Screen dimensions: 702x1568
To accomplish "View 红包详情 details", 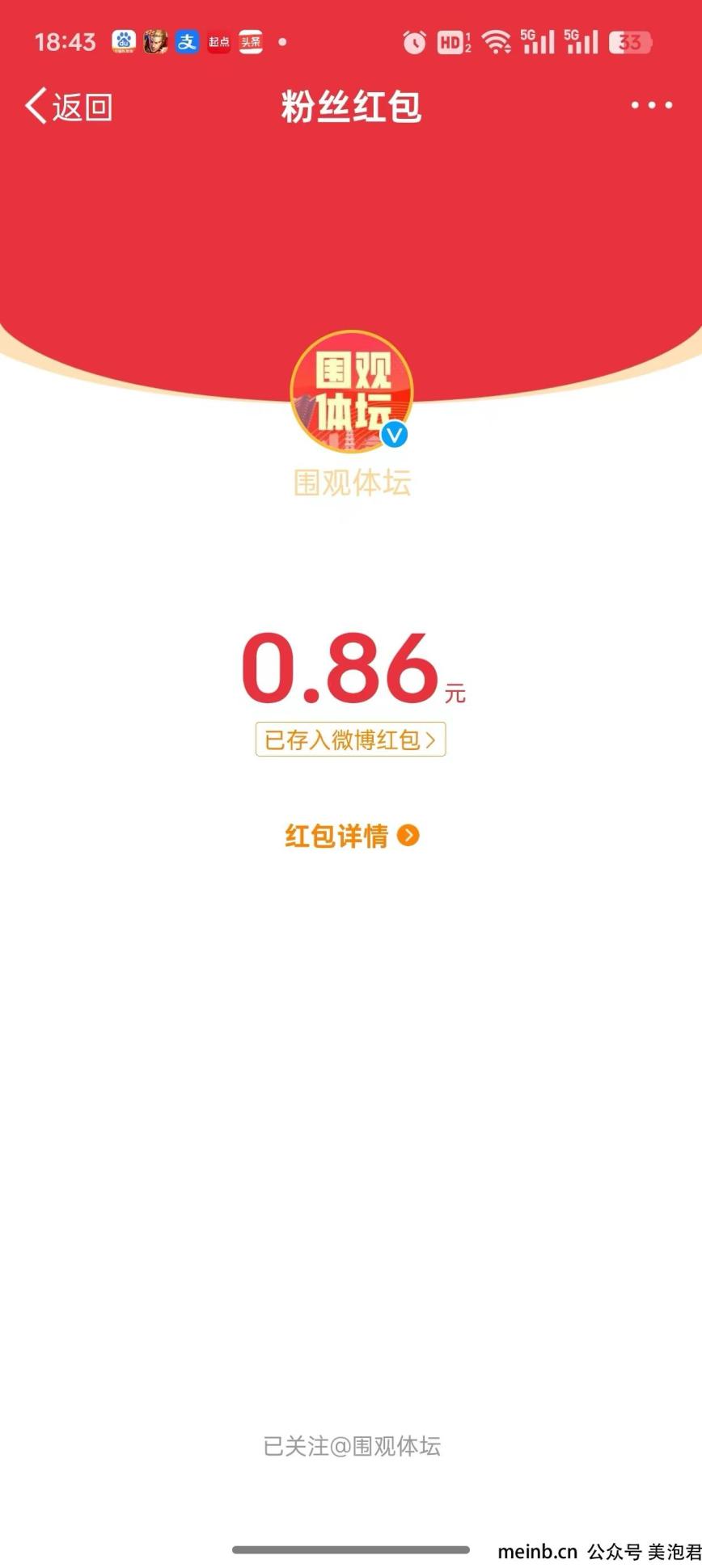I will [352, 835].
